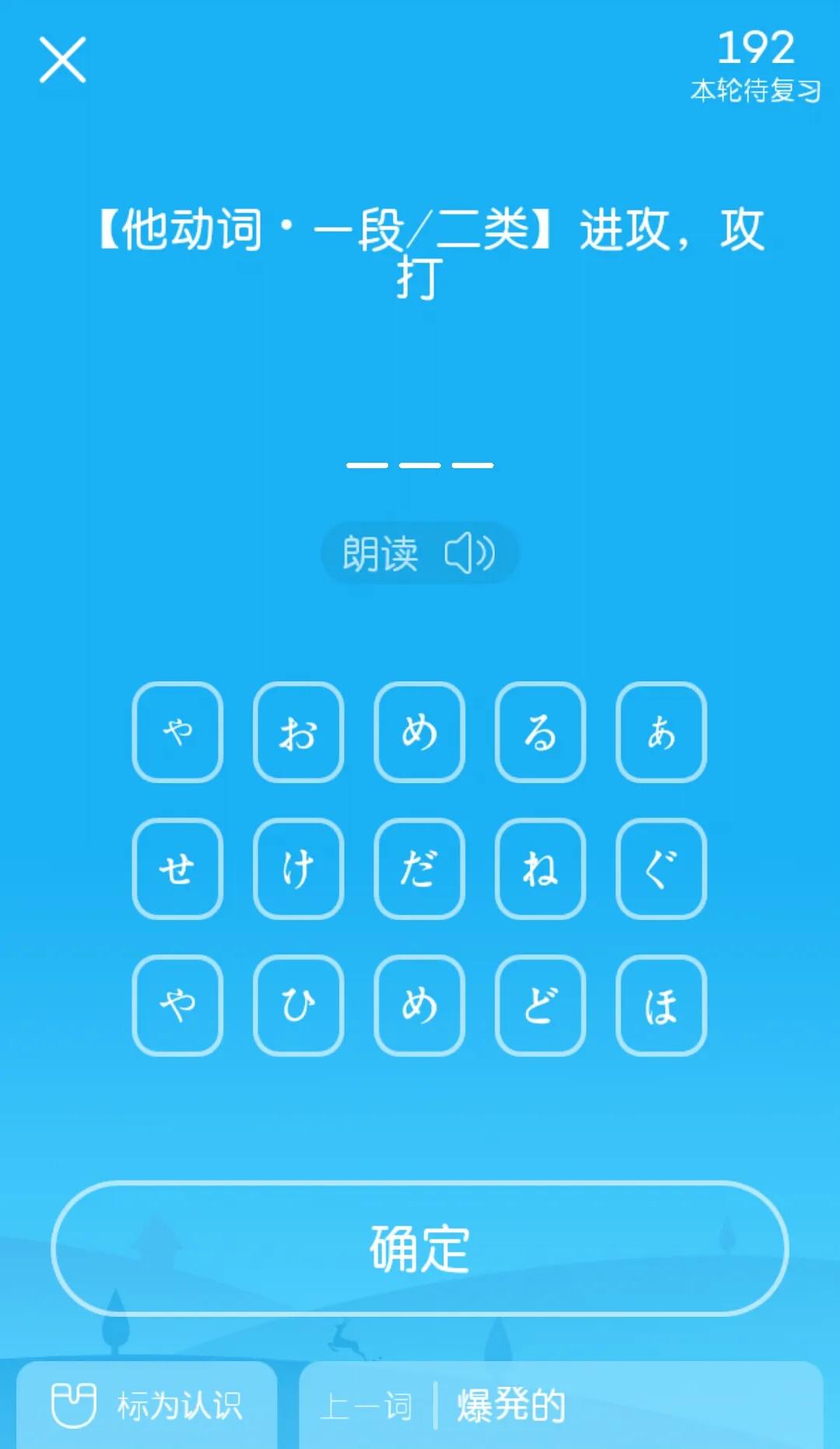Select the kana tile け

297,869
